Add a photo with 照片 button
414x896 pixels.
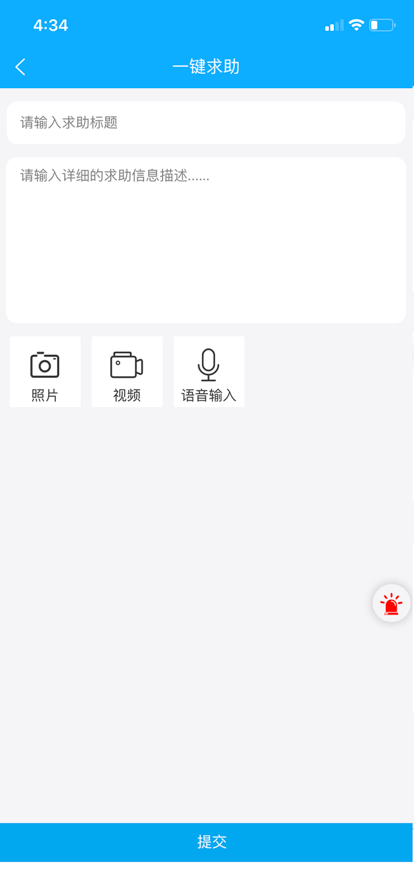point(45,371)
